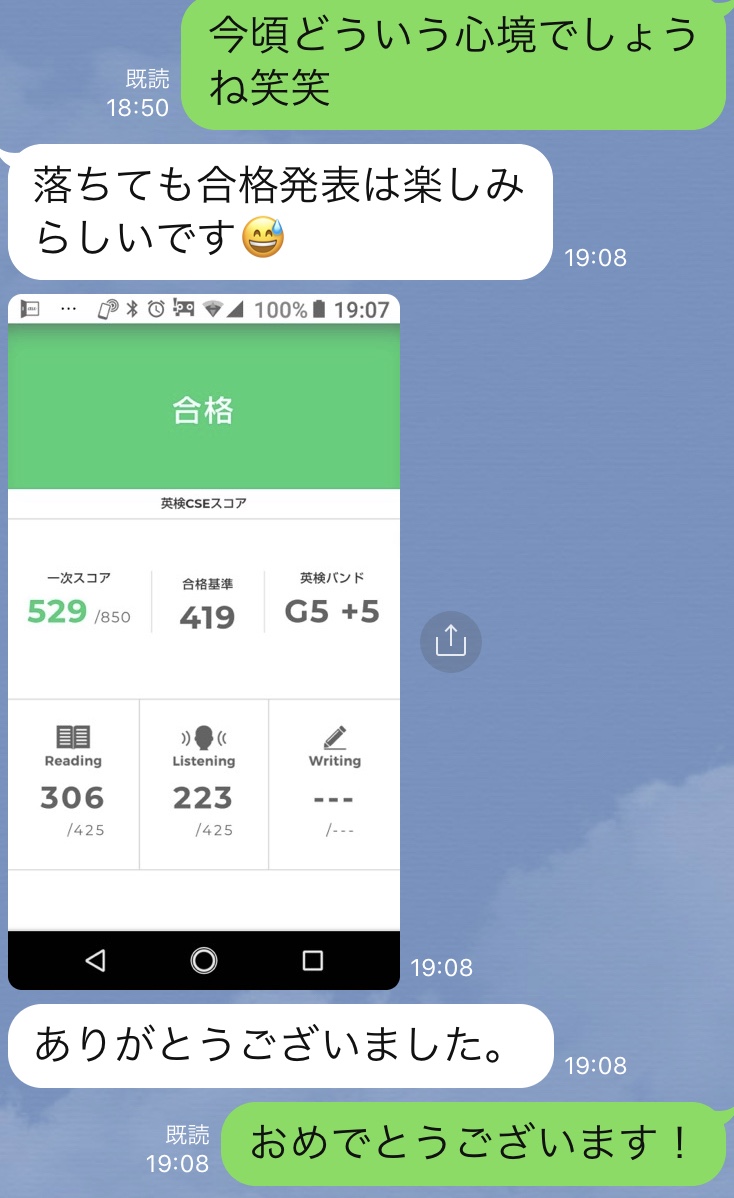Share the exam result screenshot
The image size is (734, 1198).
(x=451, y=641)
